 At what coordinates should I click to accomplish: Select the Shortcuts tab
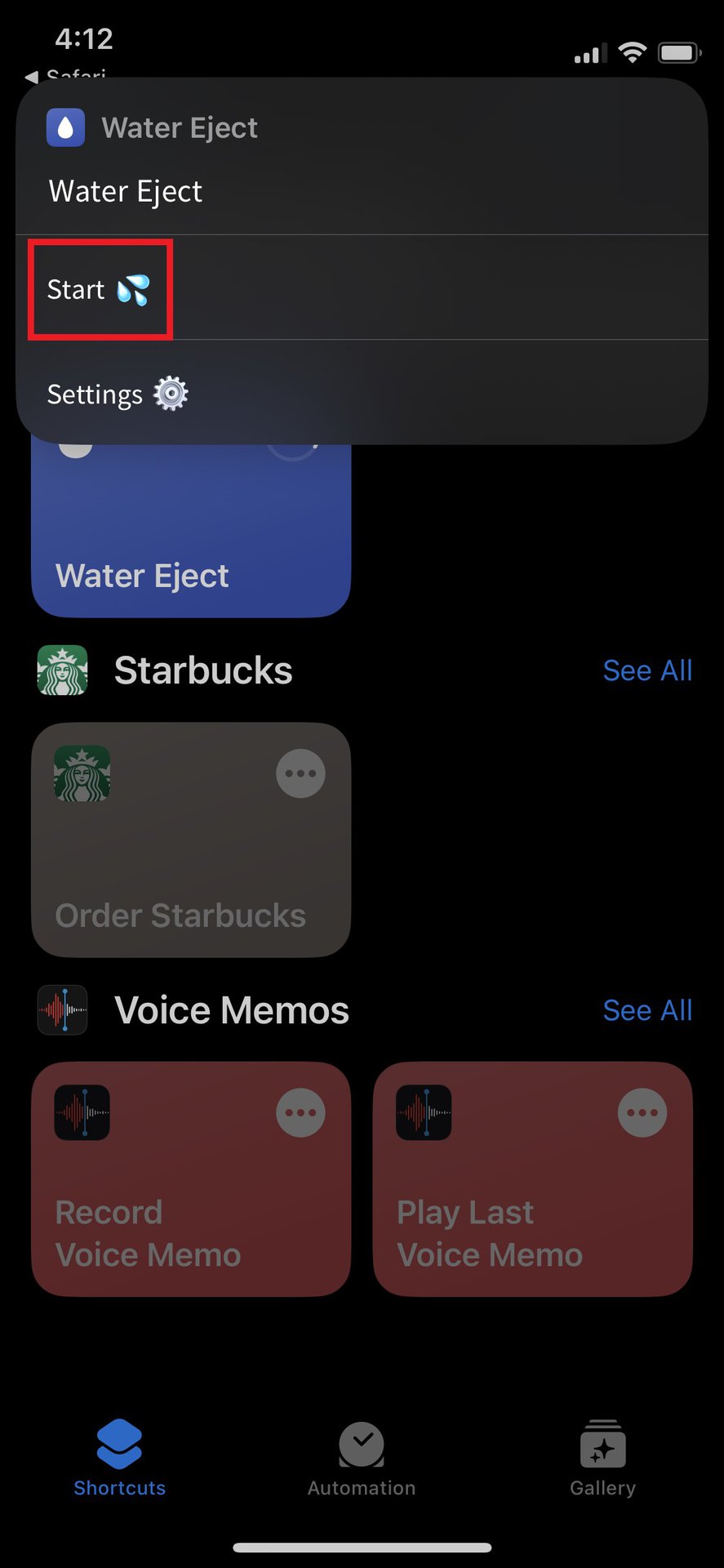click(x=119, y=1459)
